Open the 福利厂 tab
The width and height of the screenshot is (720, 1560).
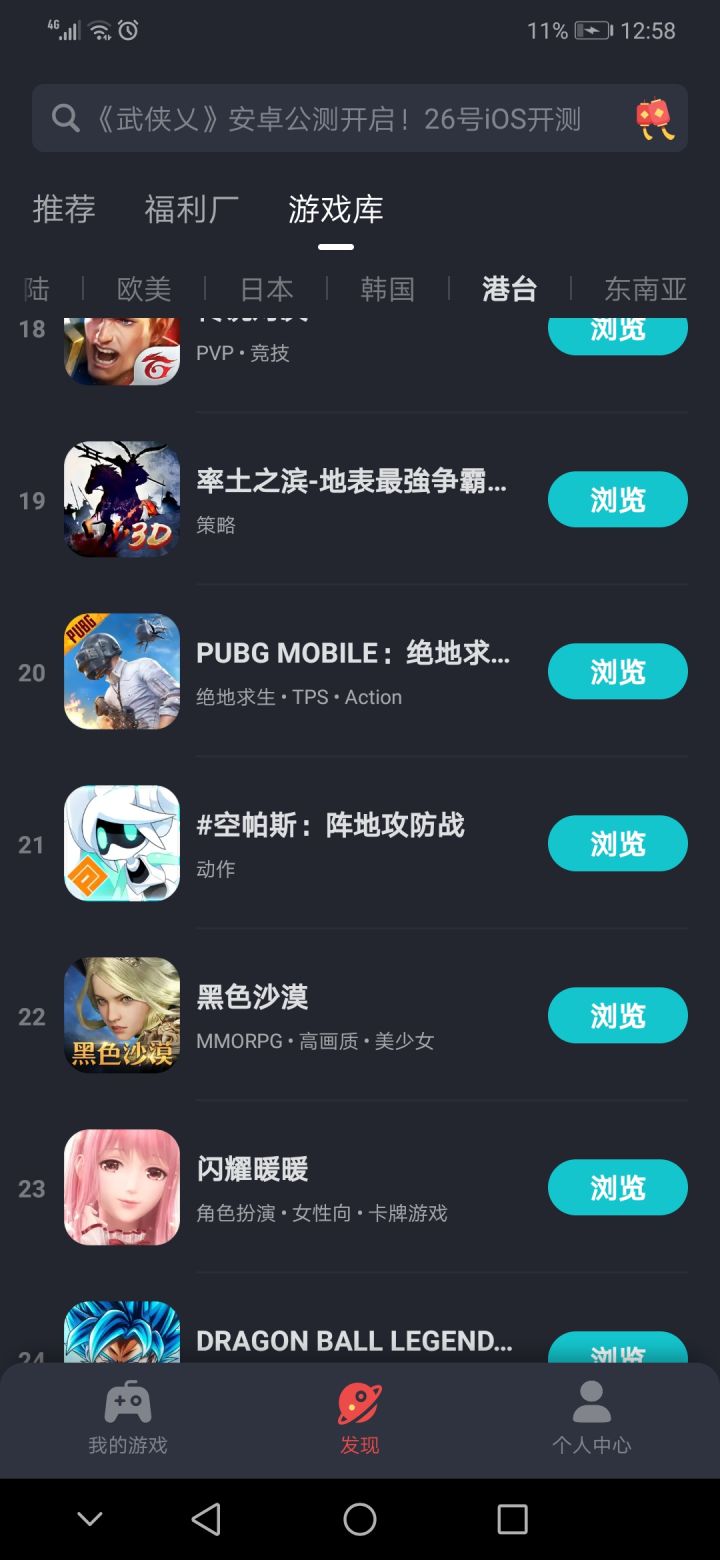(190, 210)
